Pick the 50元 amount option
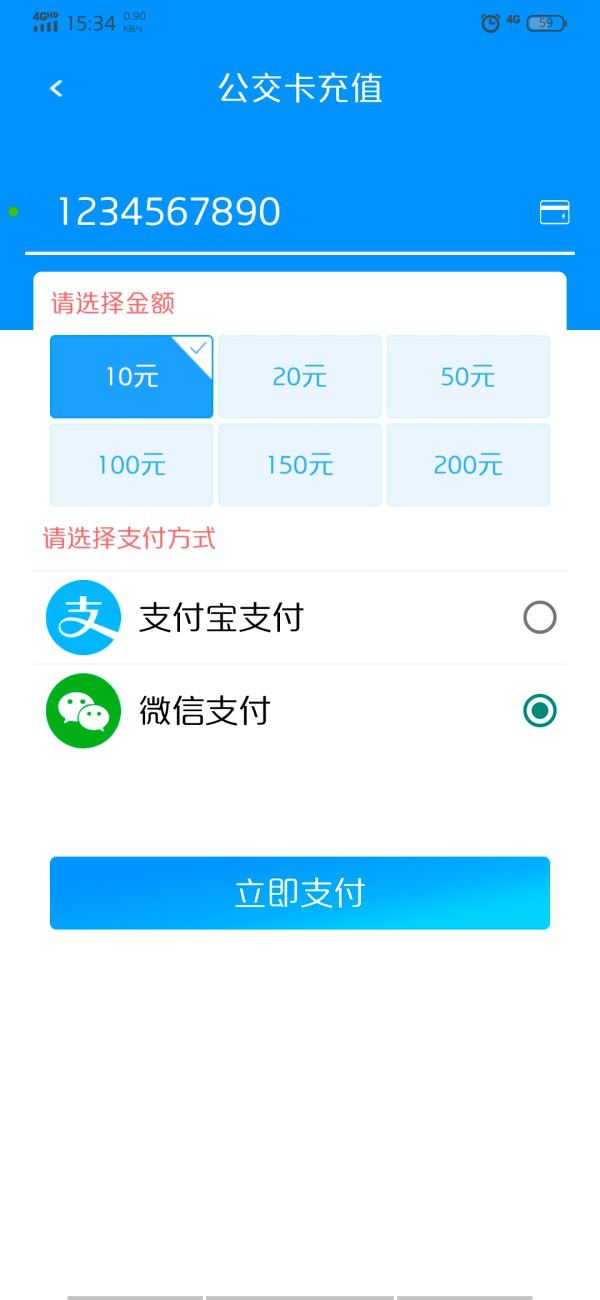The height and width of the screenshot is (1300, 600). point(468,377)
